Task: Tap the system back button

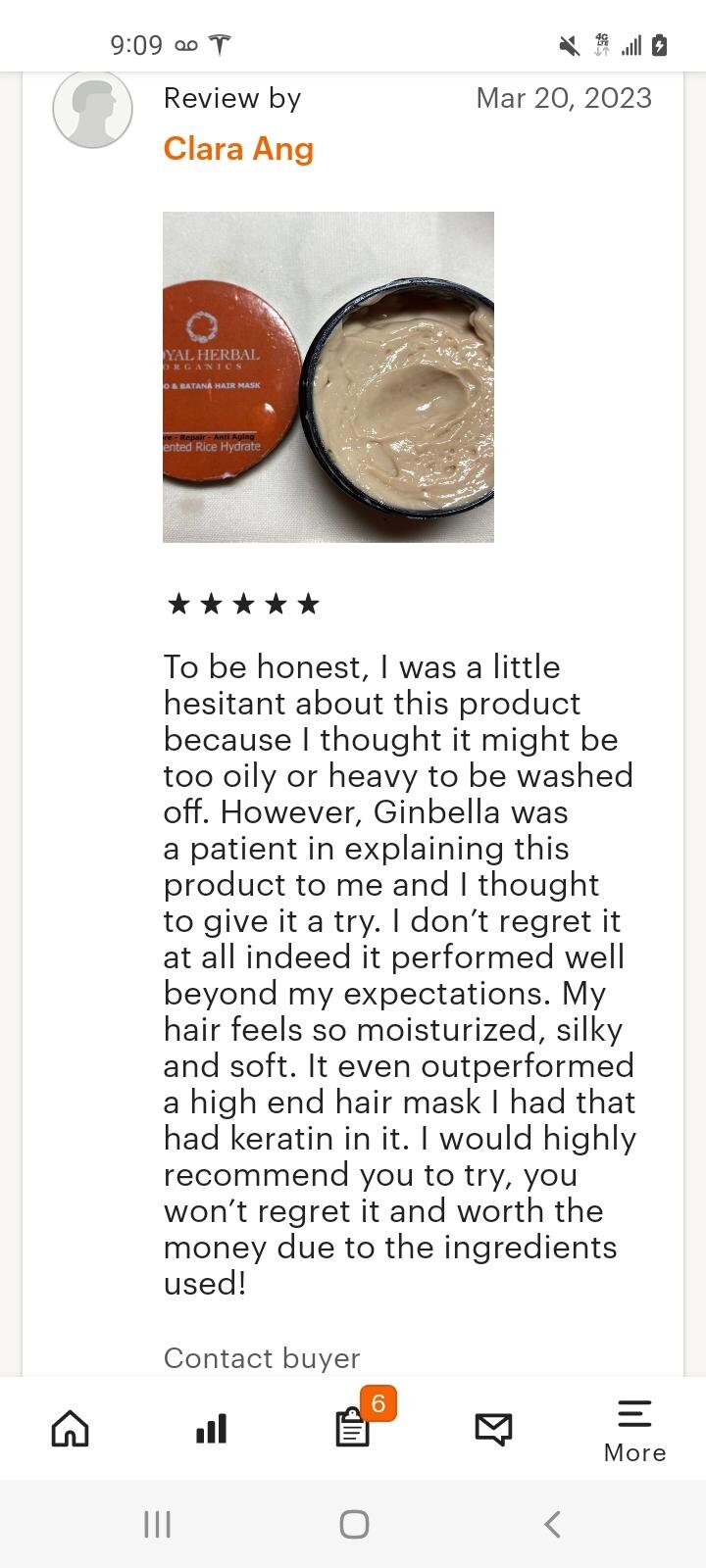Action: (x=552, y=1524)
